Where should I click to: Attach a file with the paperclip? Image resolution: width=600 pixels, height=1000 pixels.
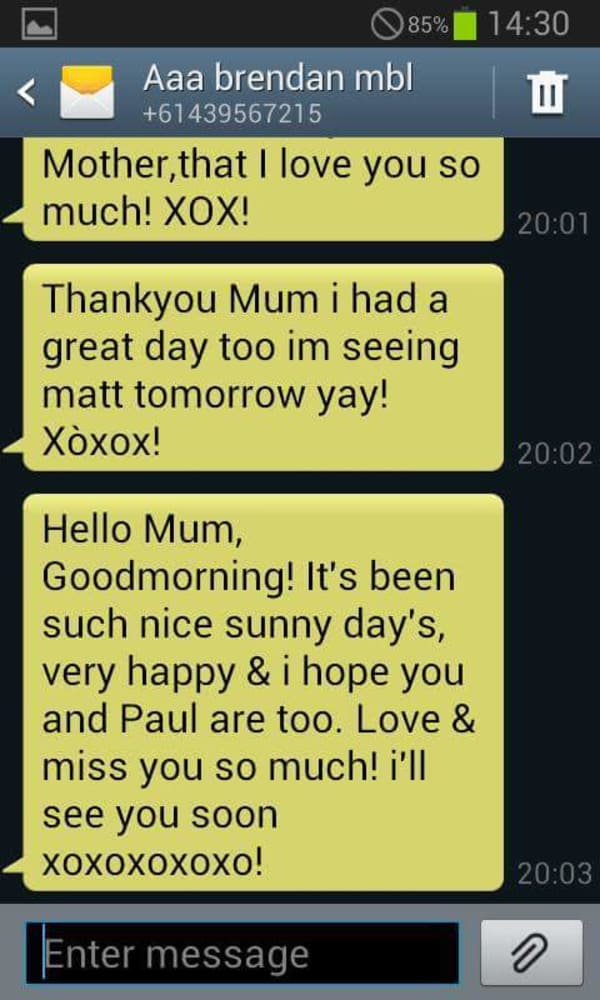[x=531, y=954]
